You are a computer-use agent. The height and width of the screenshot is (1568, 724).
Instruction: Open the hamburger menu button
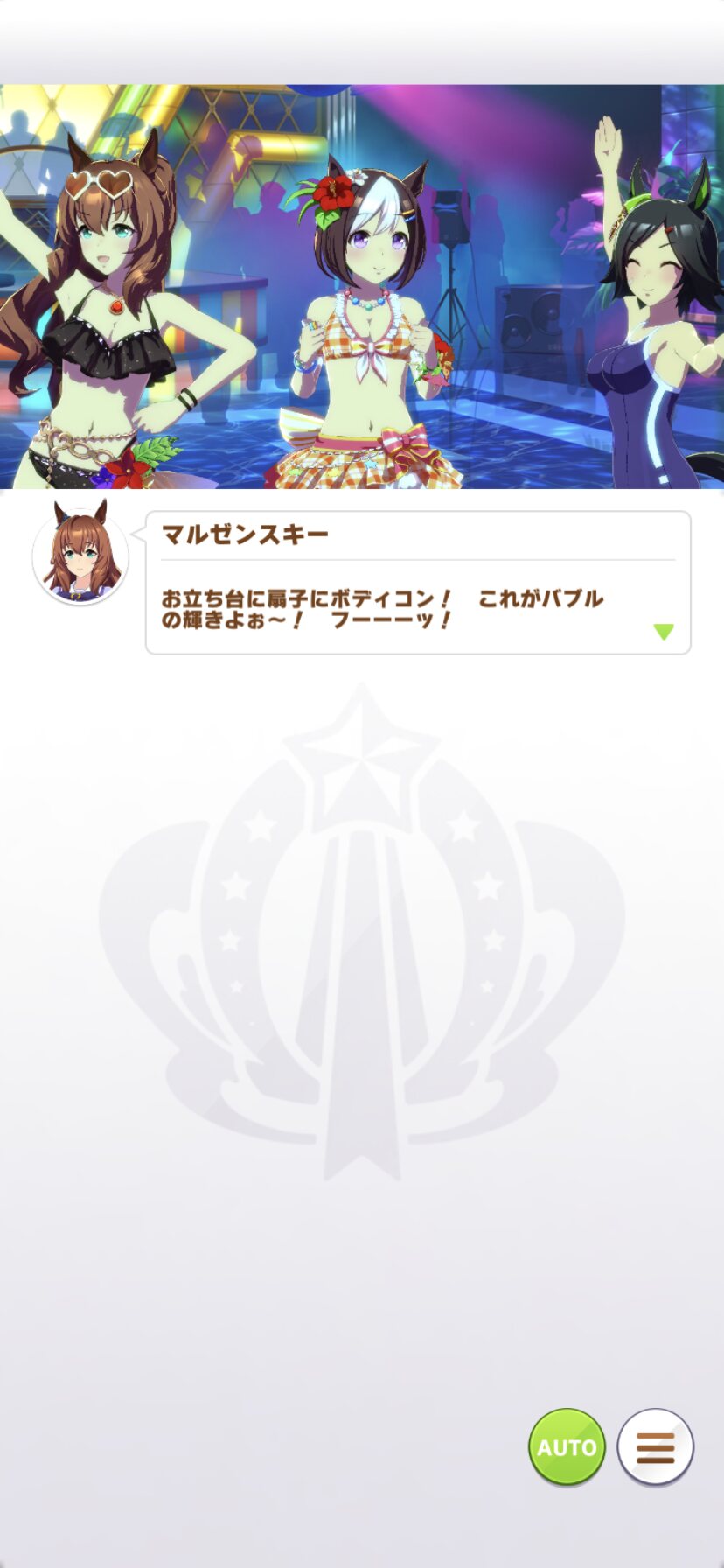(656, 1446)
